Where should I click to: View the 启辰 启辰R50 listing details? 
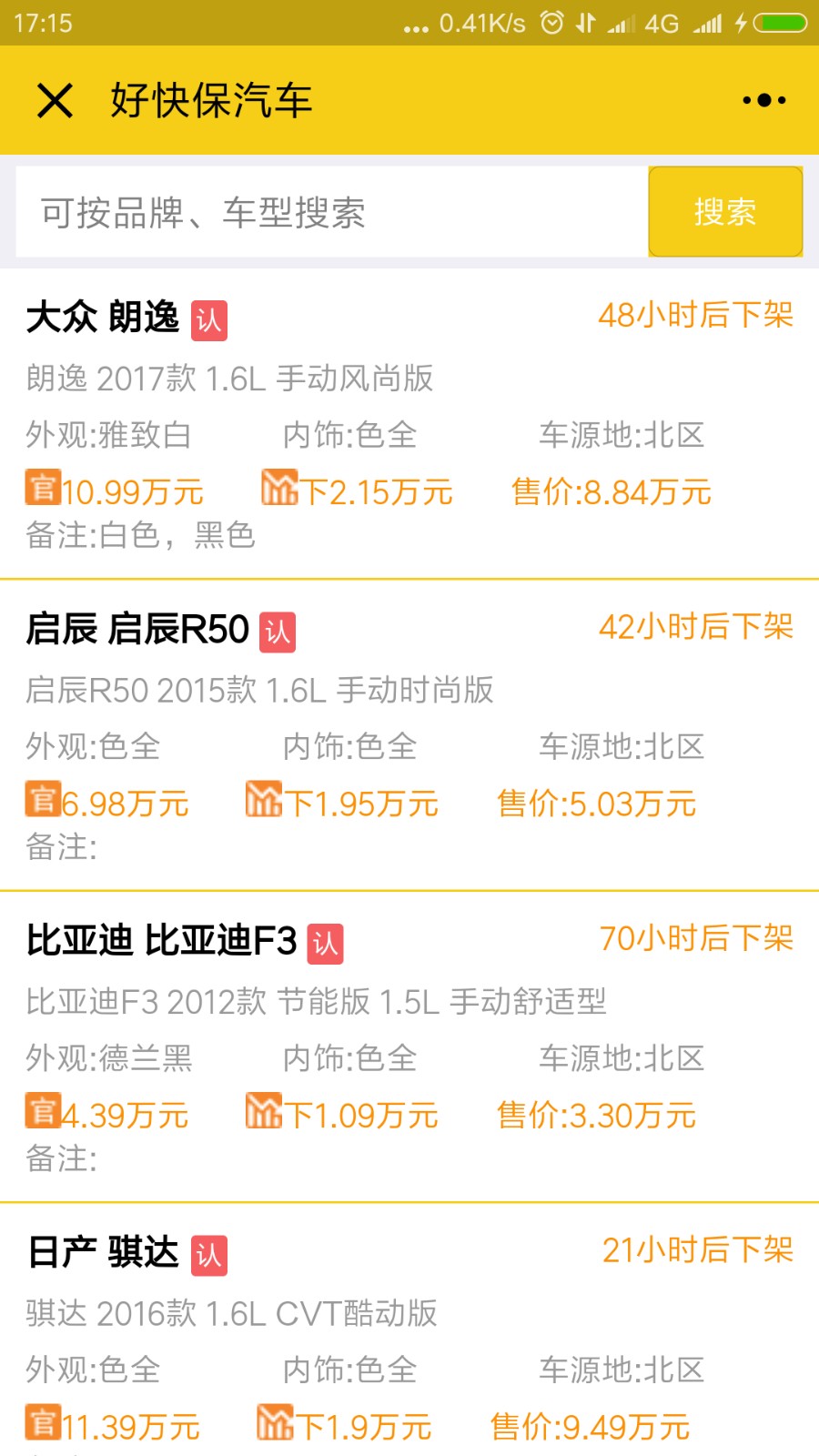(409, 735)
